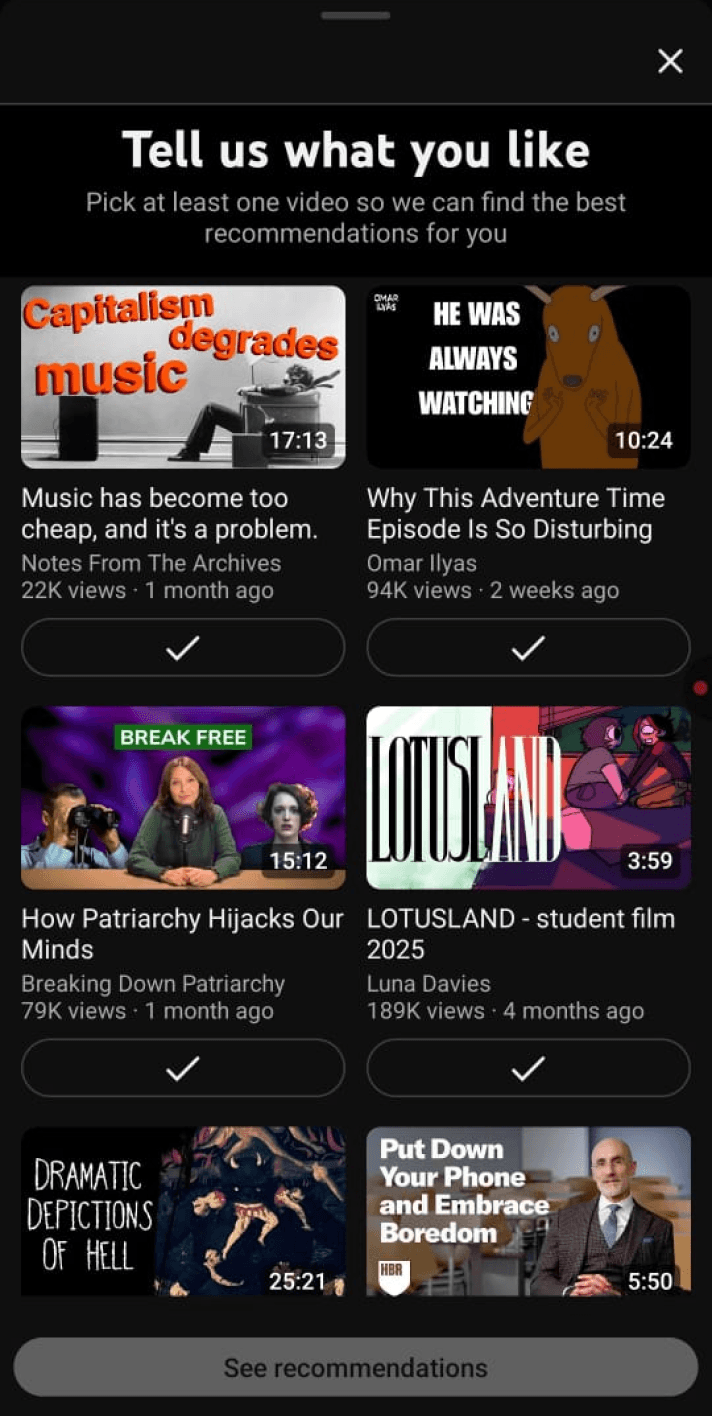Choose the LOTUSLAND student film checkmark

point(528,1068)
